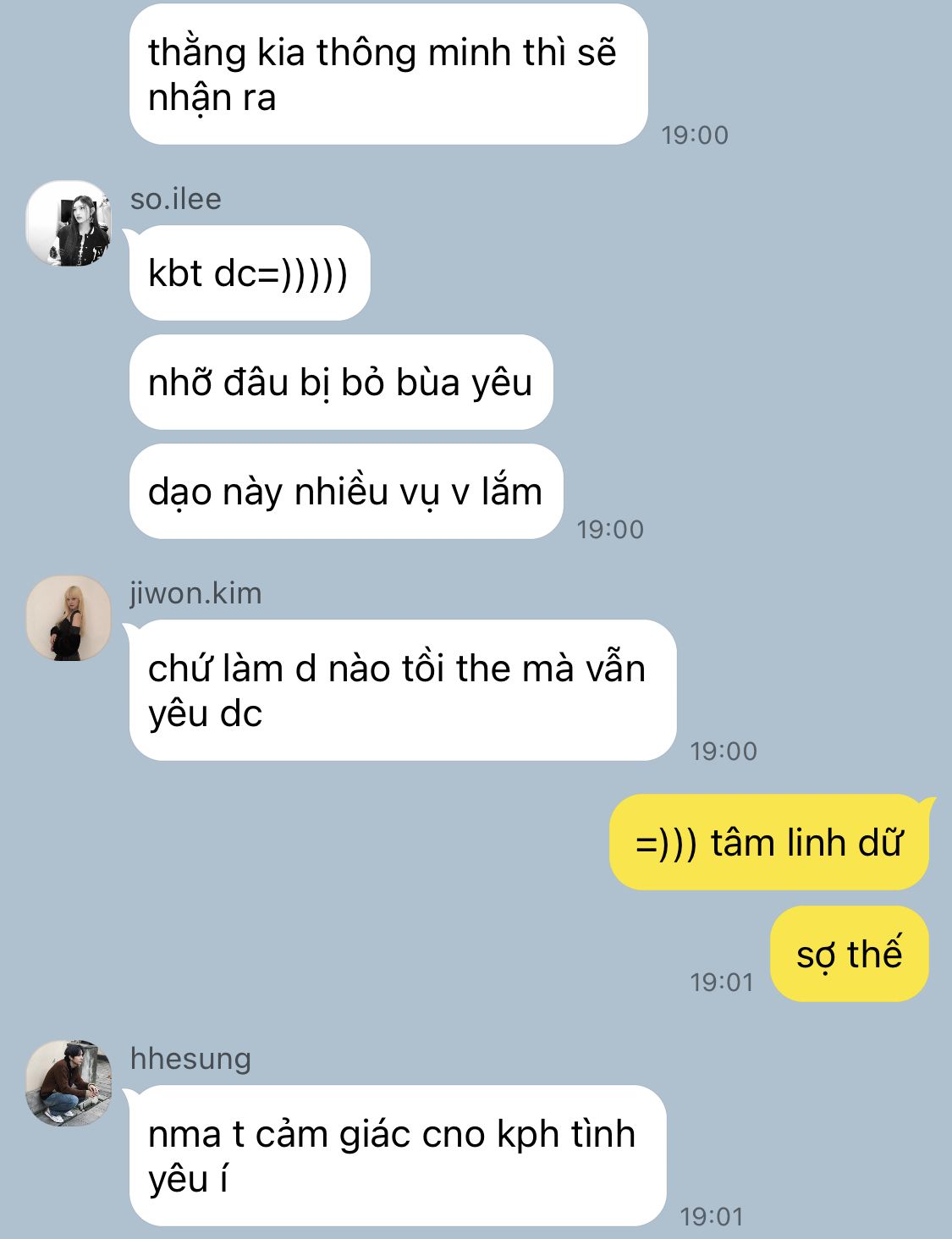952x1239 pixels.
Task: Open so.ilee's profile picture
Action: coord(69,223)
